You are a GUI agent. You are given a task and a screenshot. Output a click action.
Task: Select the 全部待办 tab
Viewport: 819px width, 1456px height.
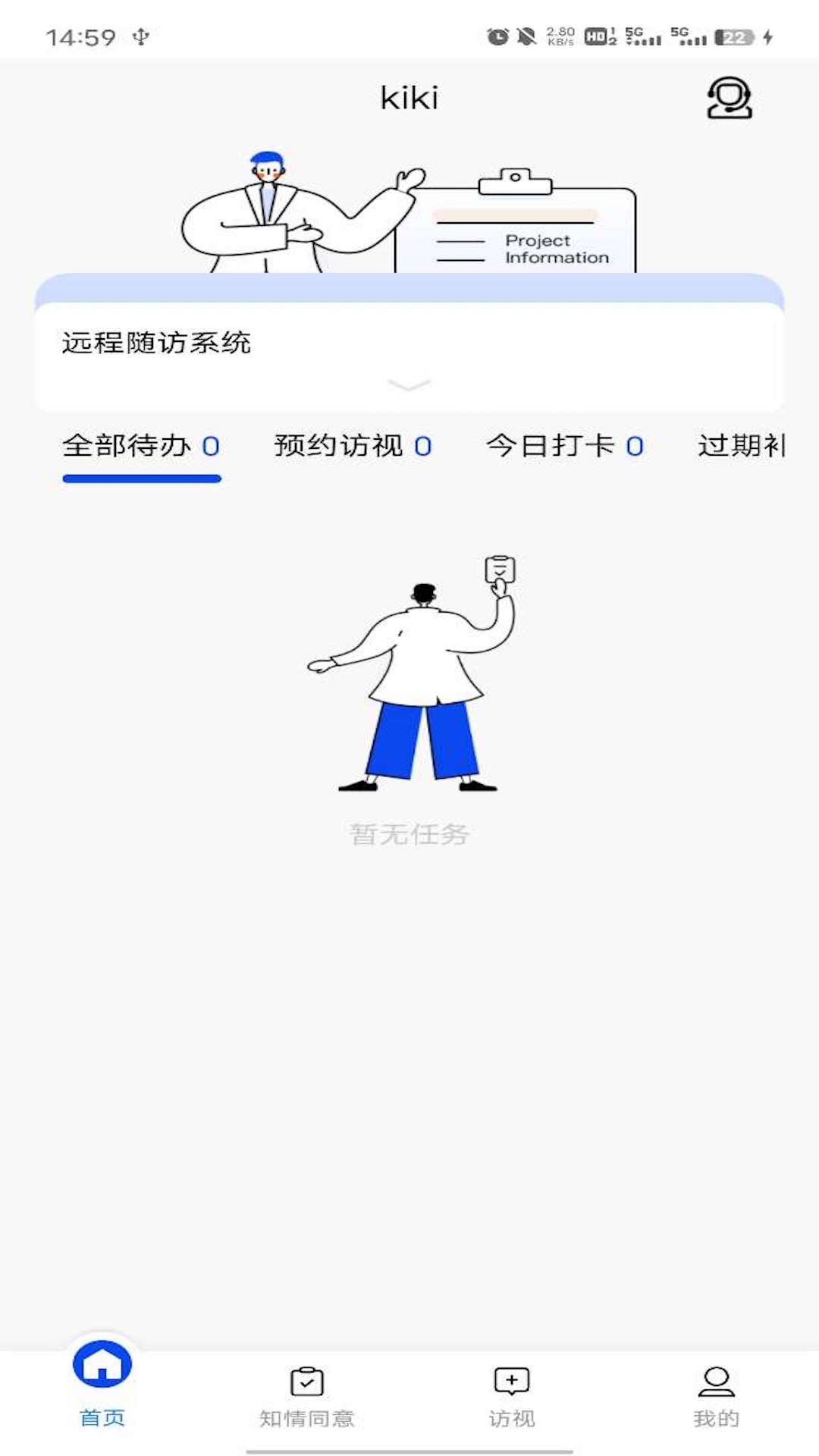click(x=140, y=447)
